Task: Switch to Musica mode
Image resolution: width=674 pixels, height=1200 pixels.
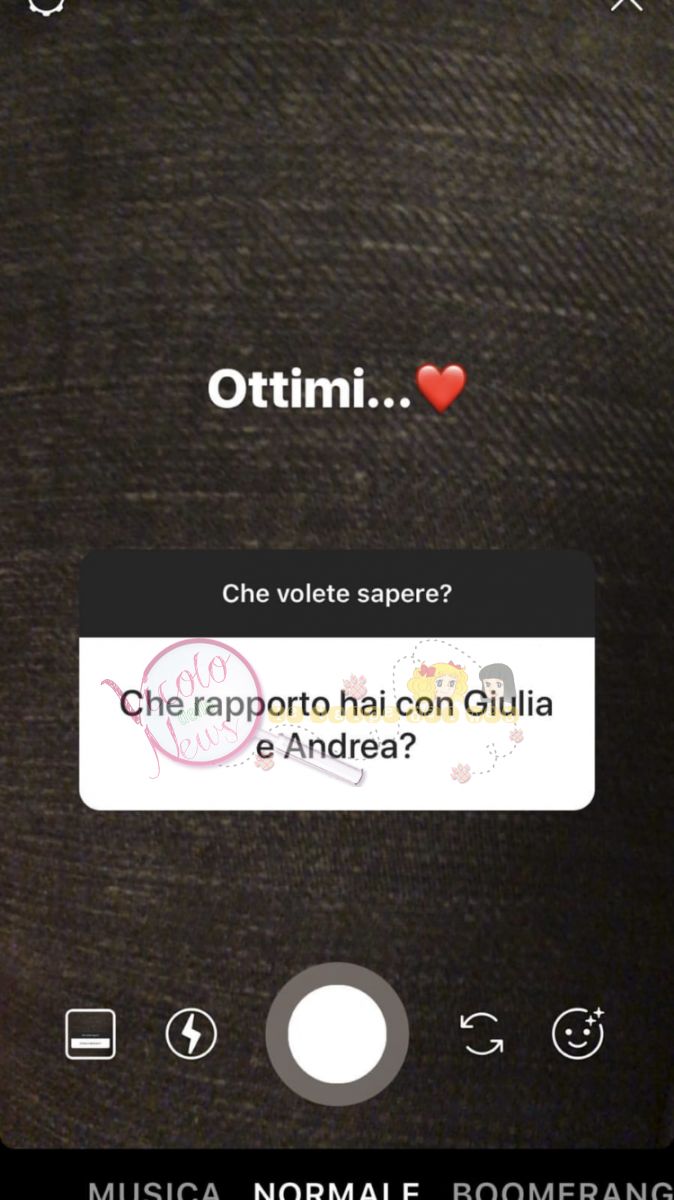Action: coord(153,1191)
